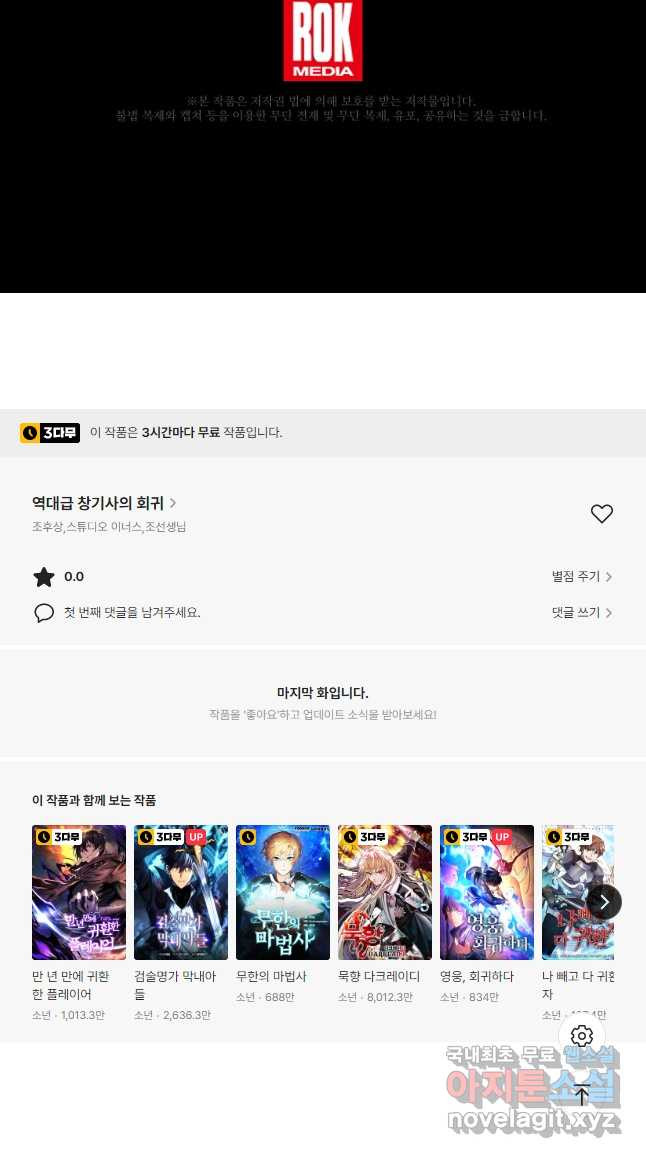Open 영웅, 회귀하다 card
The image size is (646, 1158).
point(487,892)
